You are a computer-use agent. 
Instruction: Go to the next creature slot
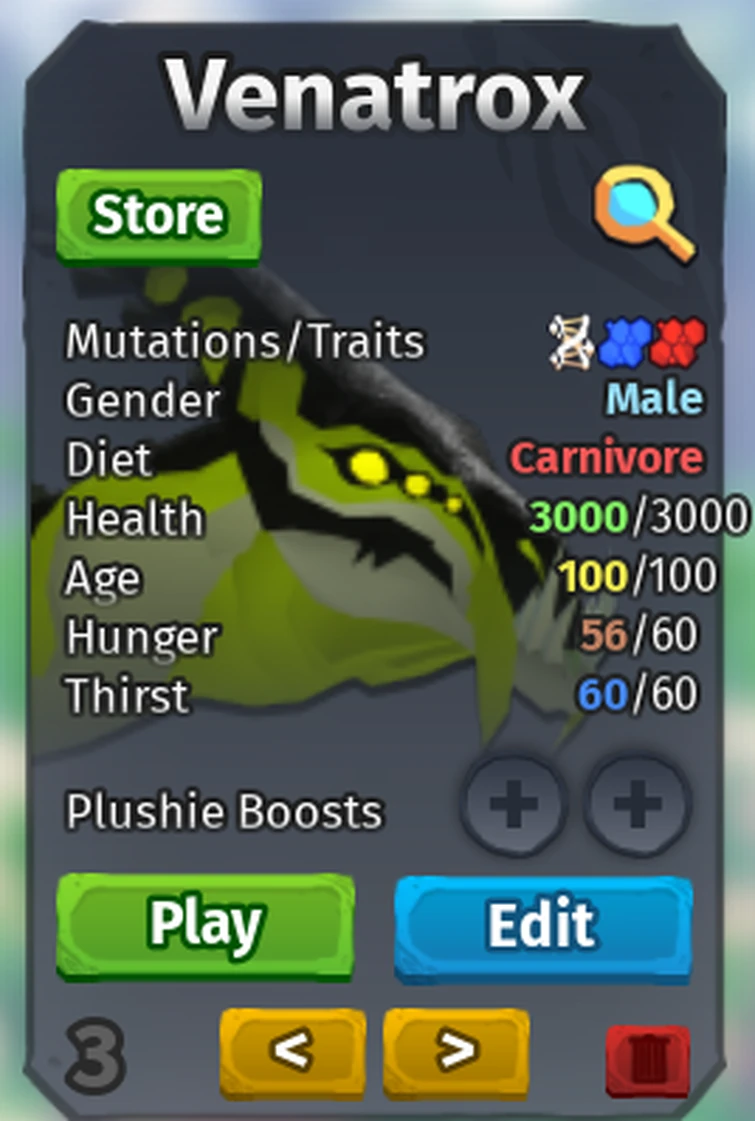click(456, 1051)
